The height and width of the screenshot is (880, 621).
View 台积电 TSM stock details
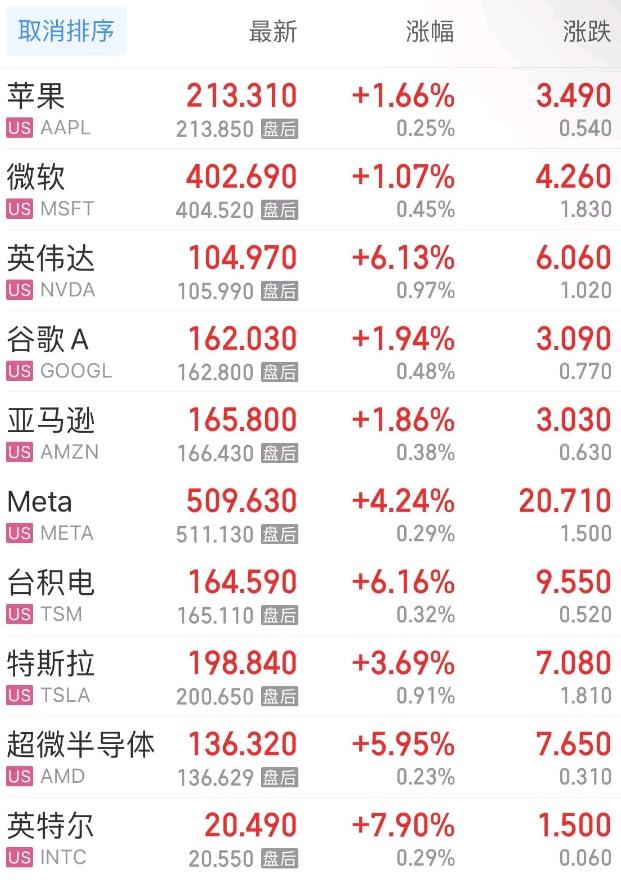point(310,595)
